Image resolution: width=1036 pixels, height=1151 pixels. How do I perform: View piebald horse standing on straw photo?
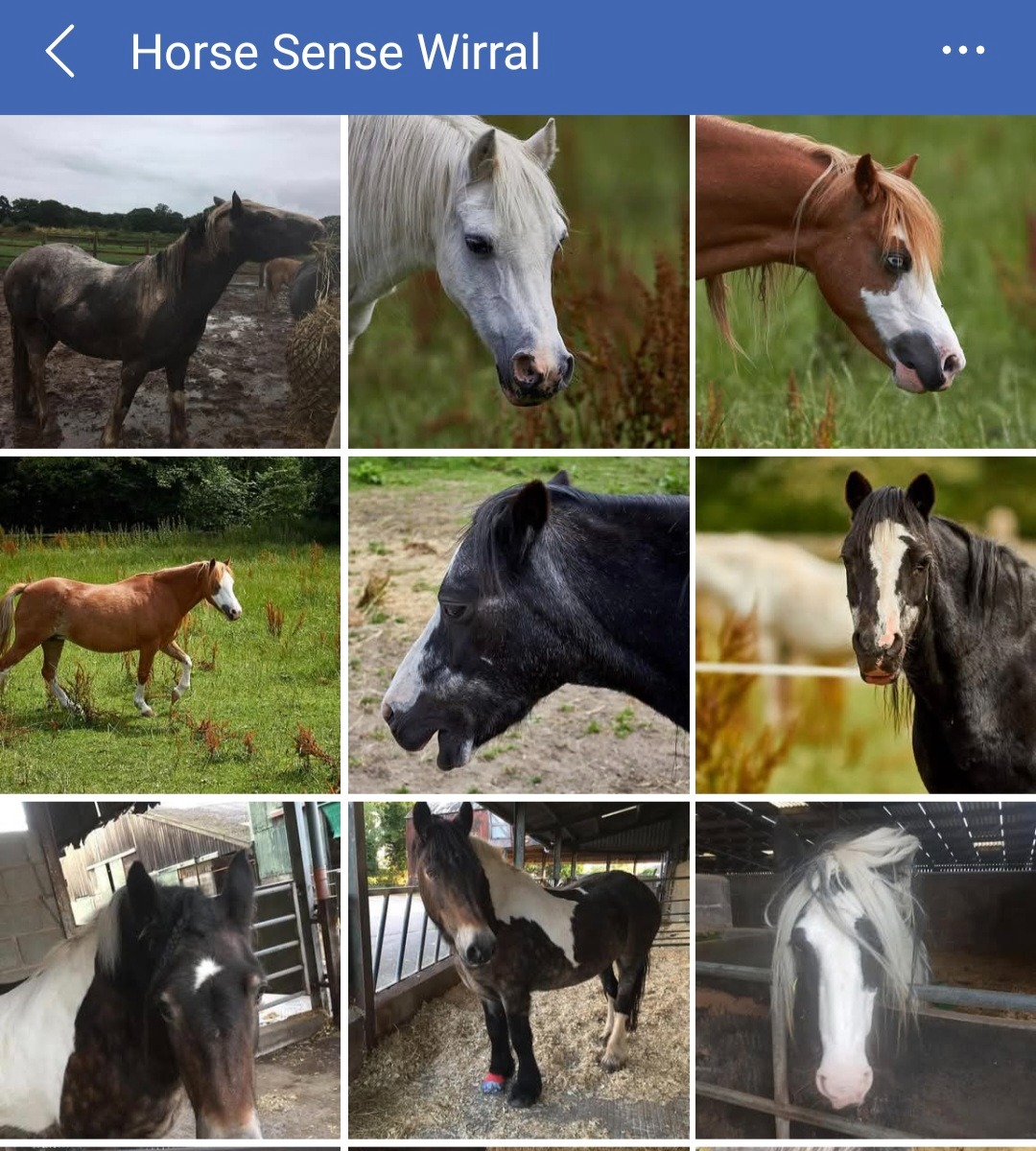tap(518, 969)
